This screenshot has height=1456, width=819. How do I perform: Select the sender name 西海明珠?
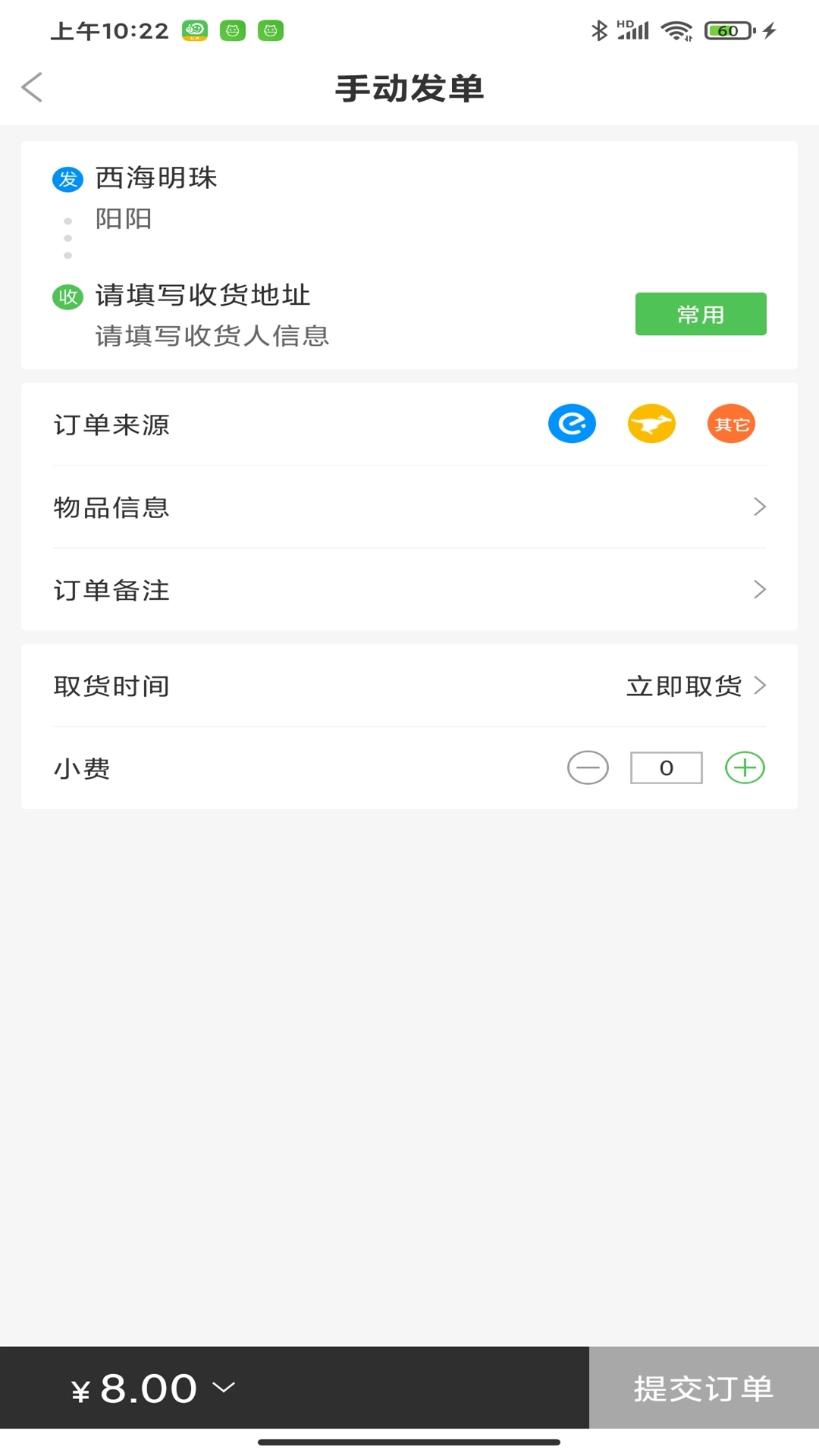point(155,177)
